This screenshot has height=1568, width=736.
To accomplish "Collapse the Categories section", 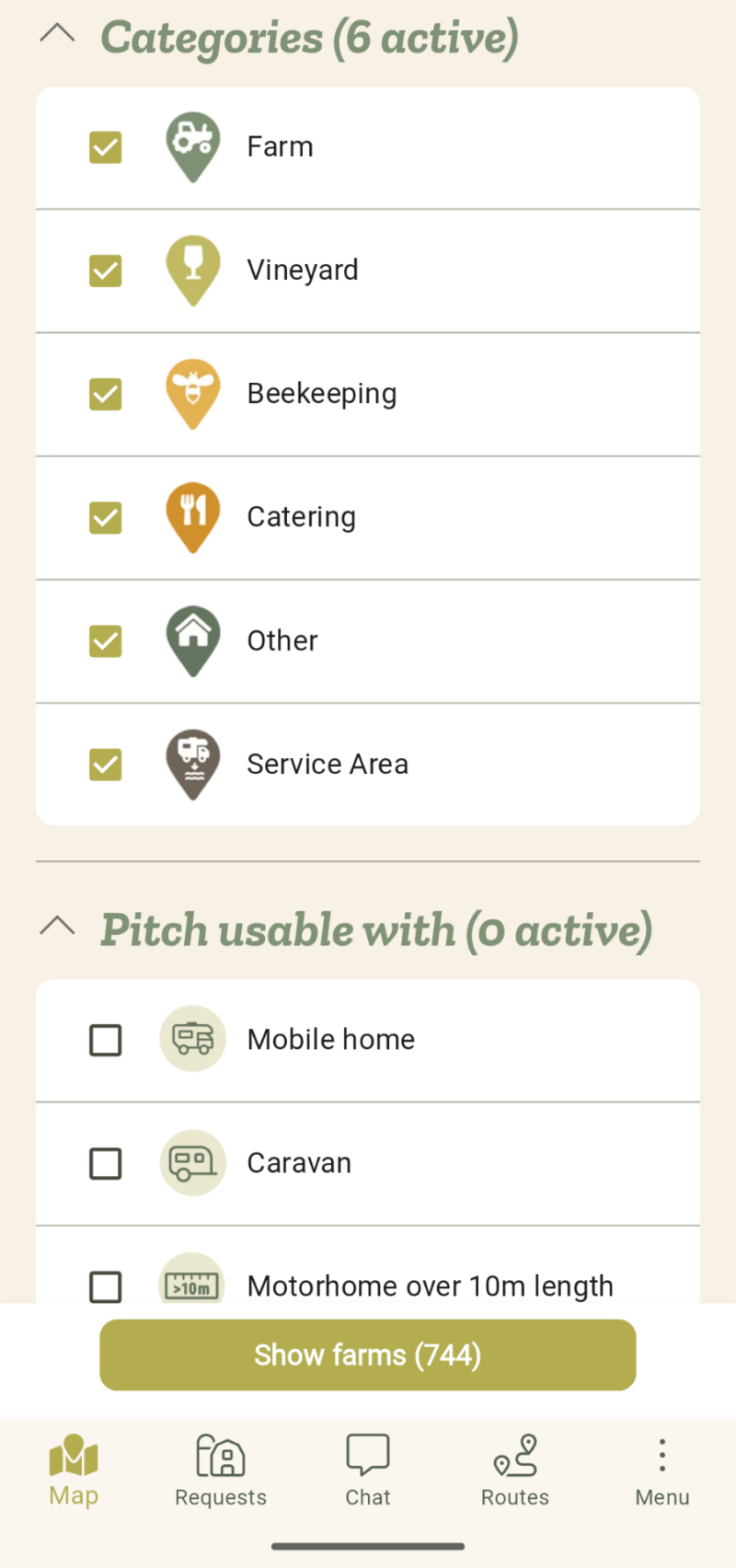I will coord(58,35).
